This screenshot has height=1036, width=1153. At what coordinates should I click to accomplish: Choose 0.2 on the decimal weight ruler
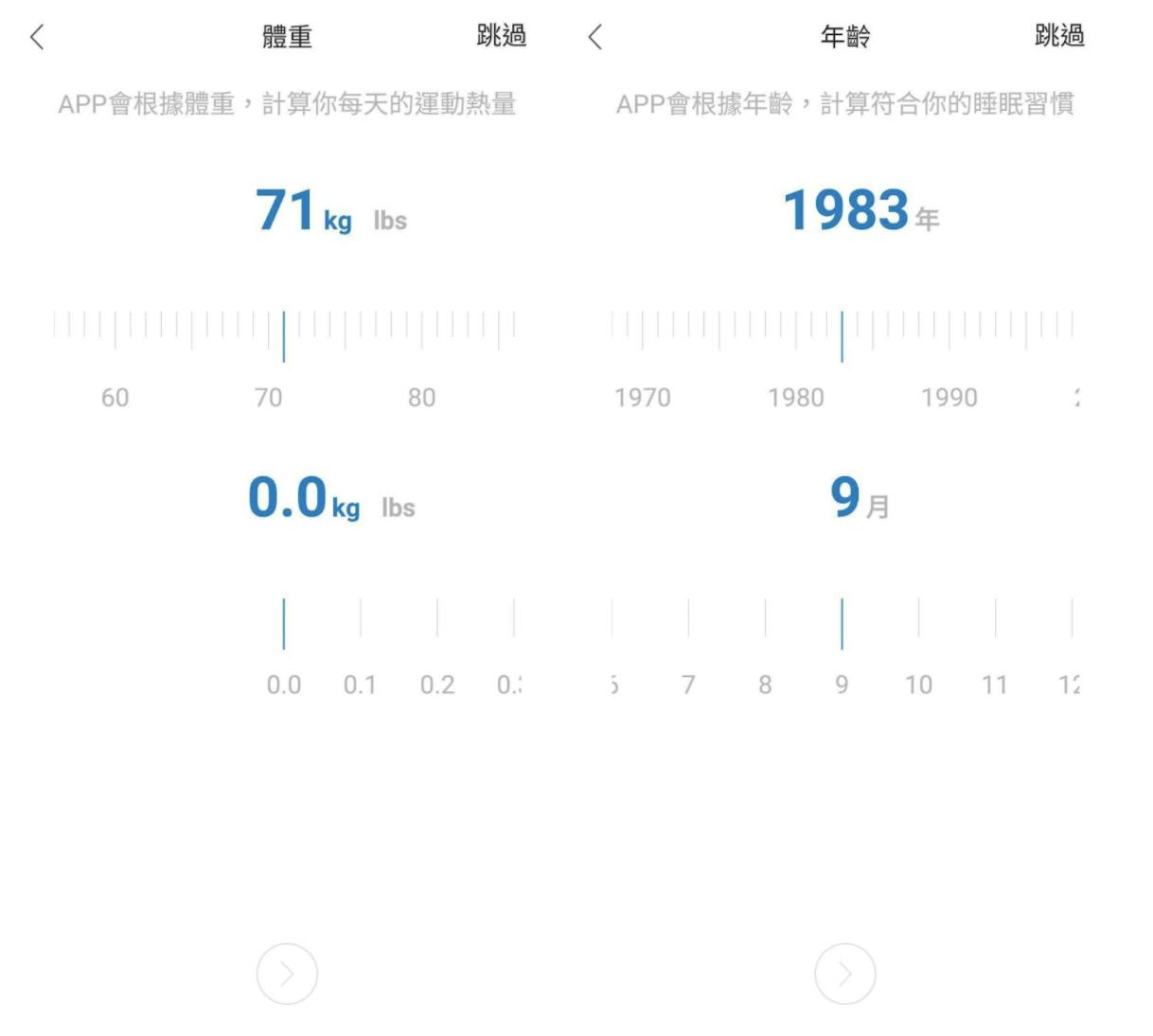point(437,684)
